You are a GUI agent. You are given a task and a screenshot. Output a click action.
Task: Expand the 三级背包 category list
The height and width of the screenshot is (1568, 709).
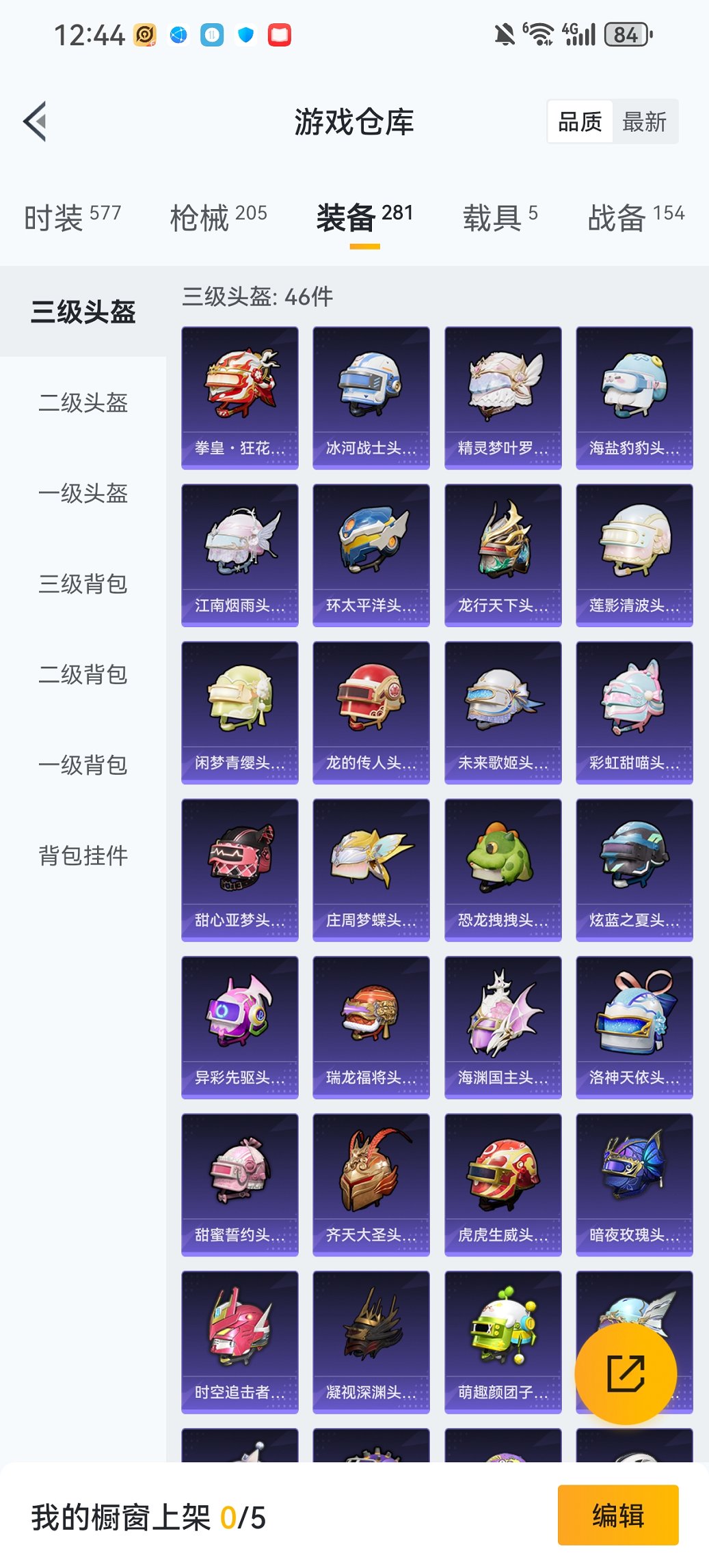(82, 586)
